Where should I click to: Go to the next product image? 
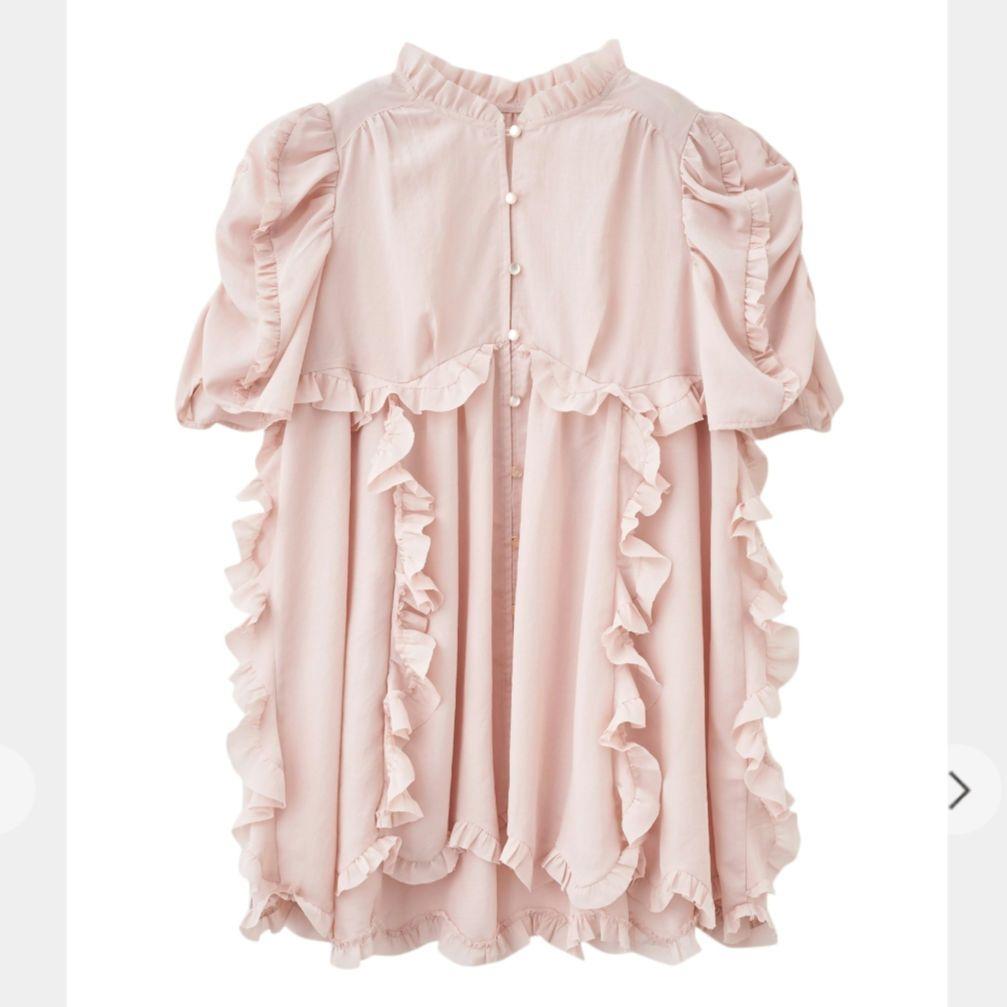coord(960,790)
